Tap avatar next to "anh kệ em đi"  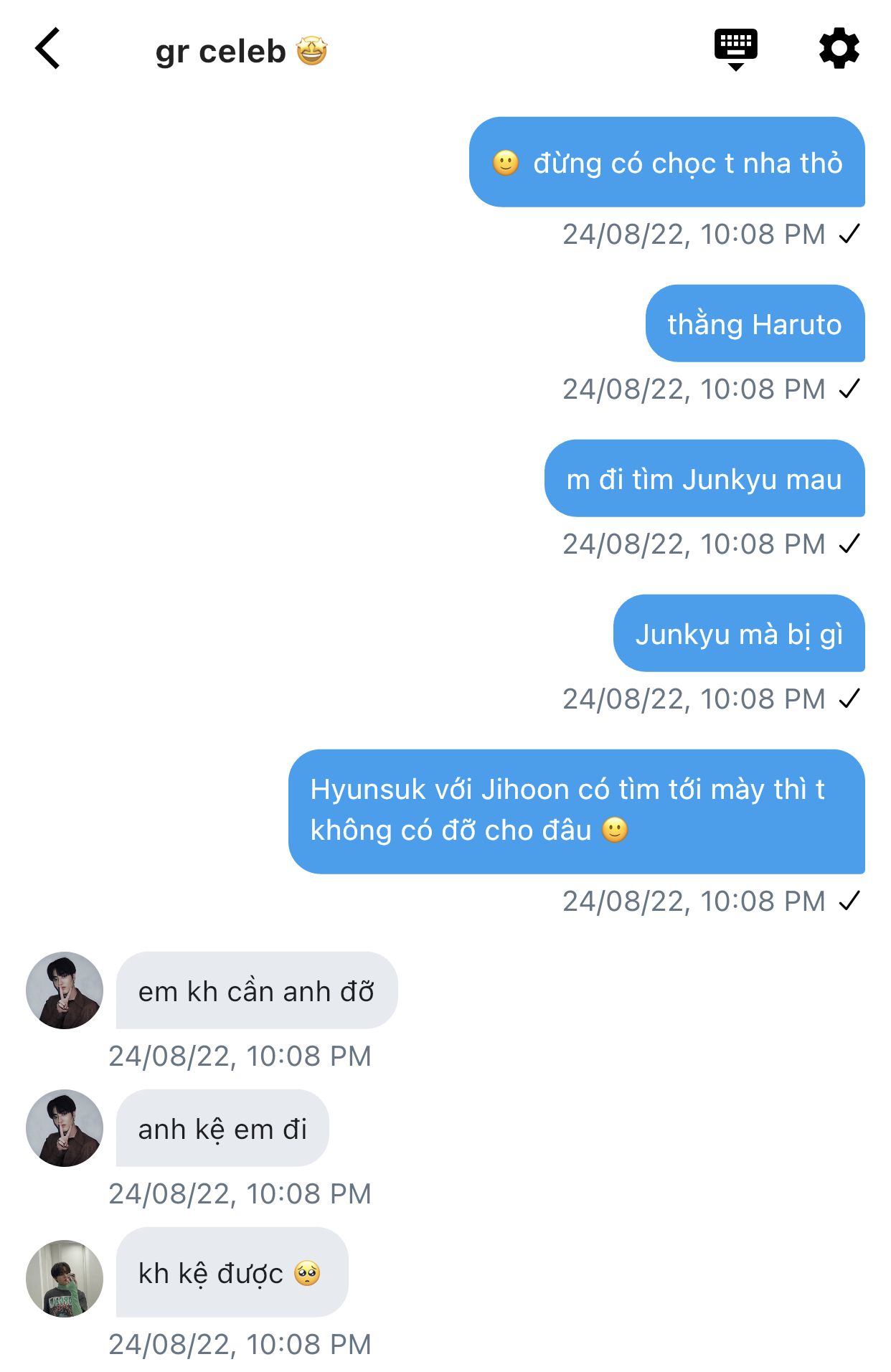point(65,1128)
